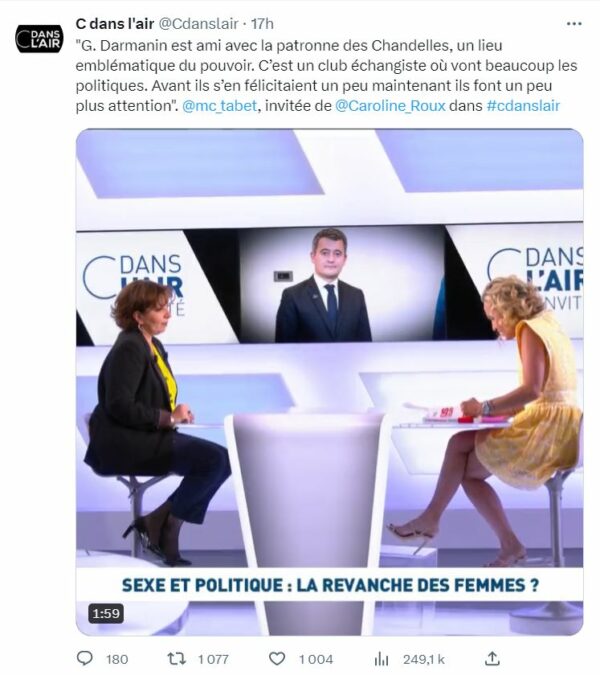Open the tweet's three-dot overflow menu
600x675 pixels.
coord(574,24)
